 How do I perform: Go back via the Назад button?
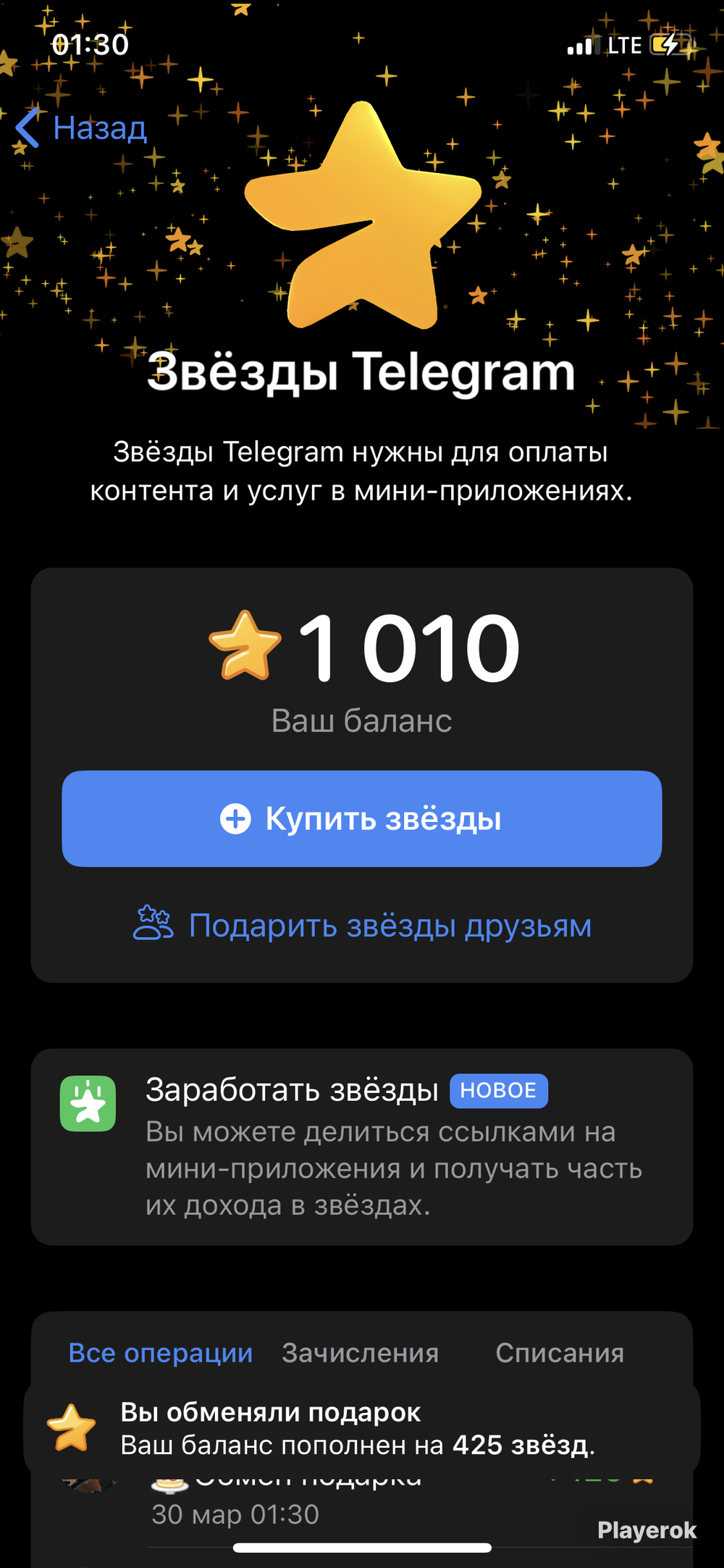click(x=83, y=128)
